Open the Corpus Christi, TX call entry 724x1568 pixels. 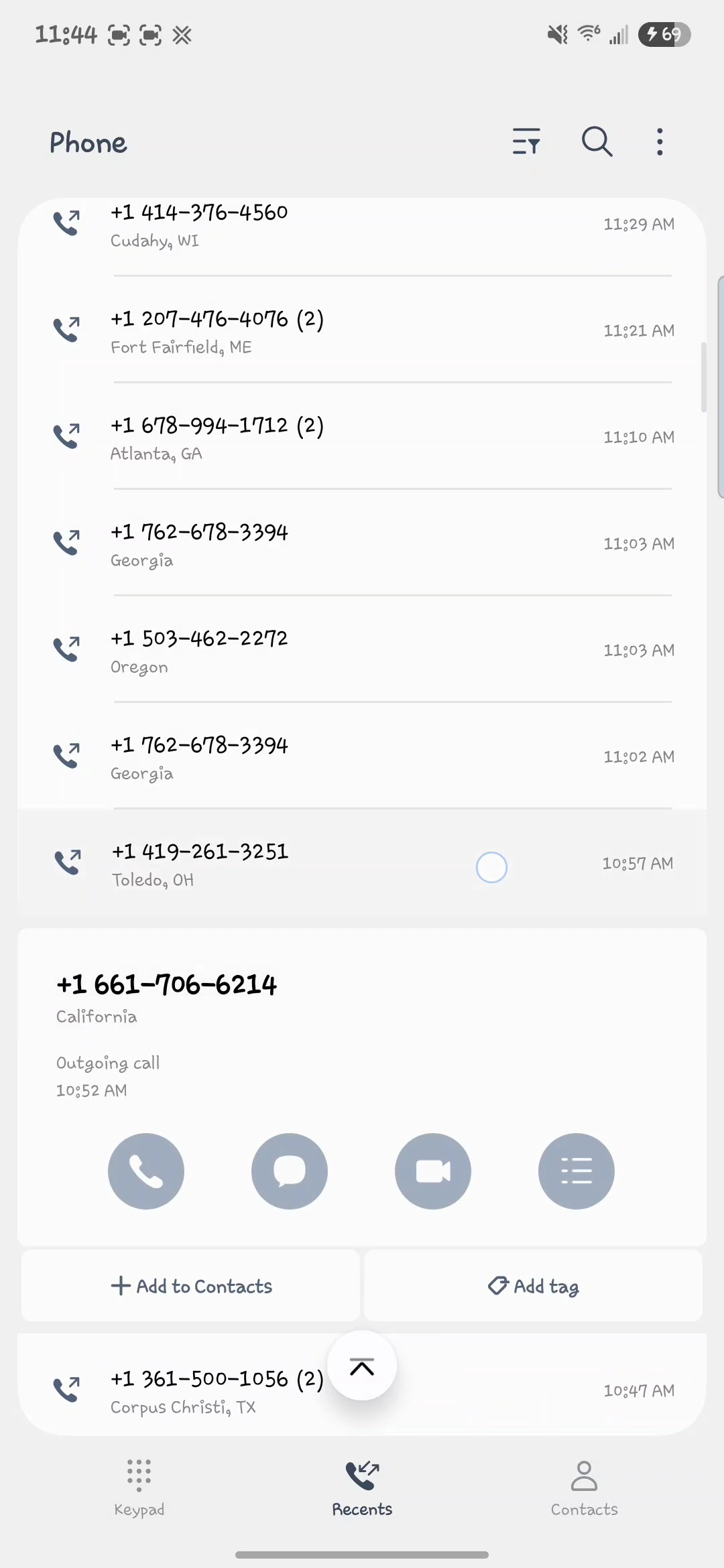pos(201,1391)
